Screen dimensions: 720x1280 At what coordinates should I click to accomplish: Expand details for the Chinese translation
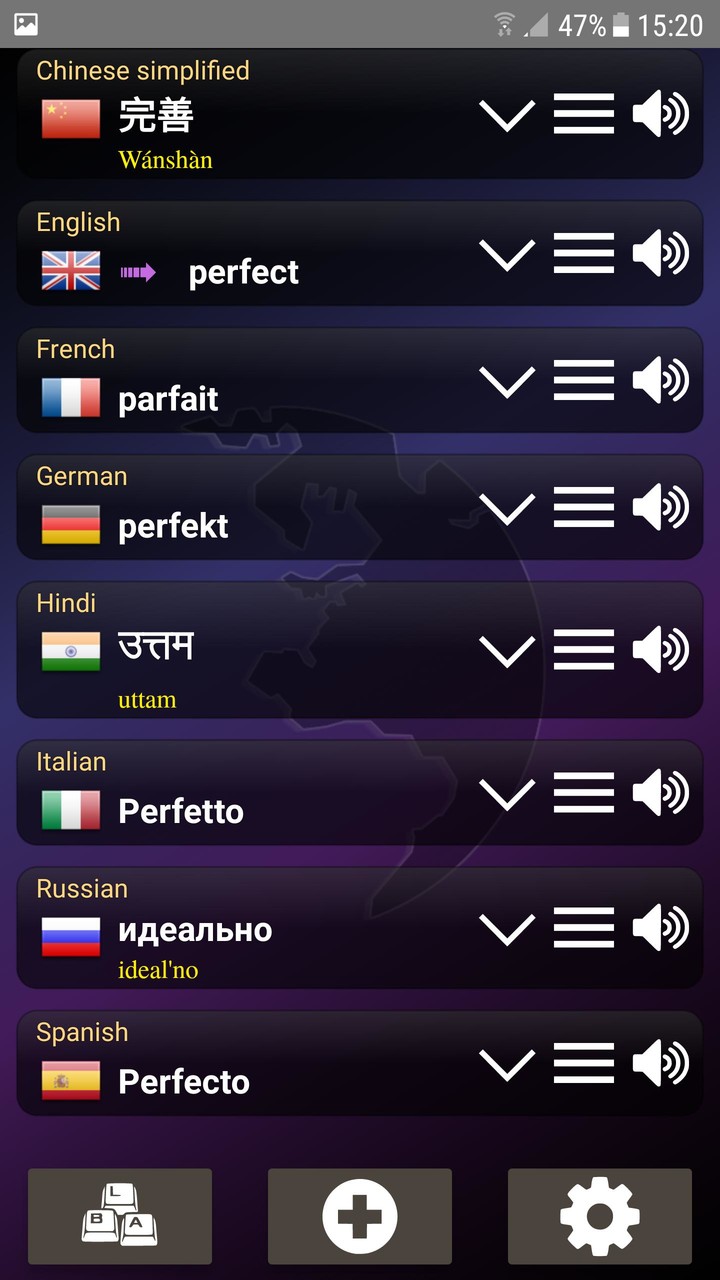507,113
